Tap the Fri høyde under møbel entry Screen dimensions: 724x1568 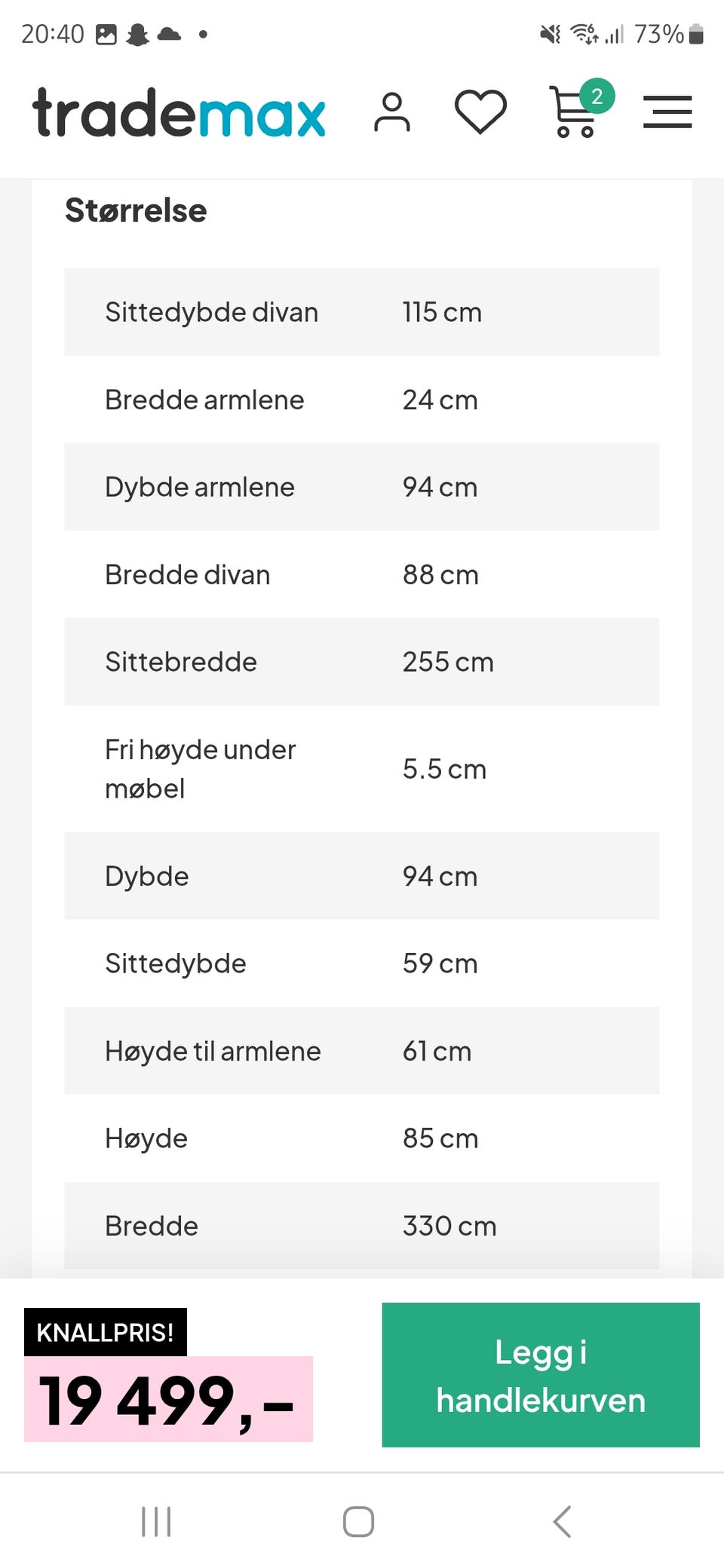click(362, 769)
